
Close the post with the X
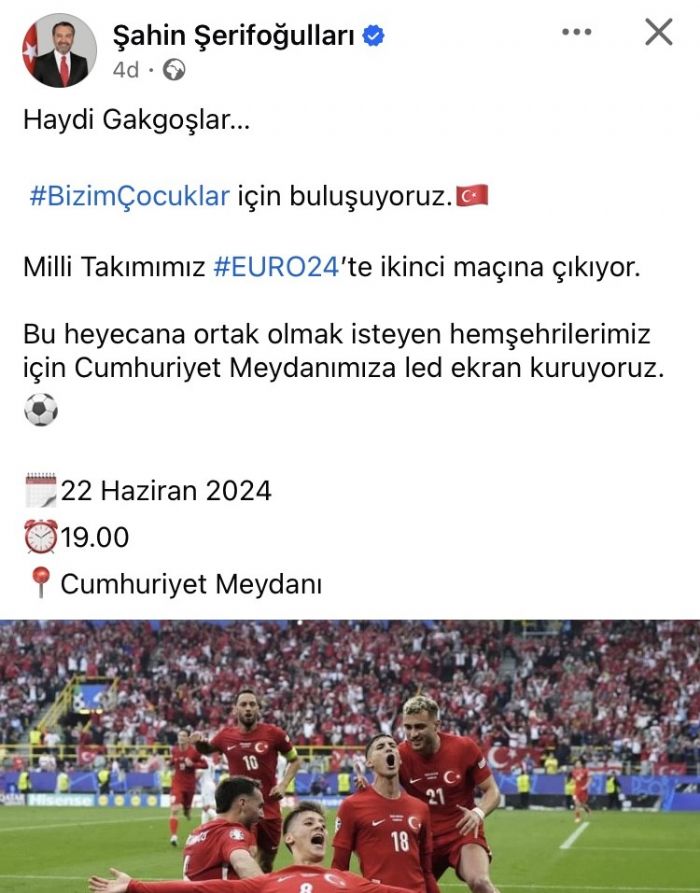[658, 32]
